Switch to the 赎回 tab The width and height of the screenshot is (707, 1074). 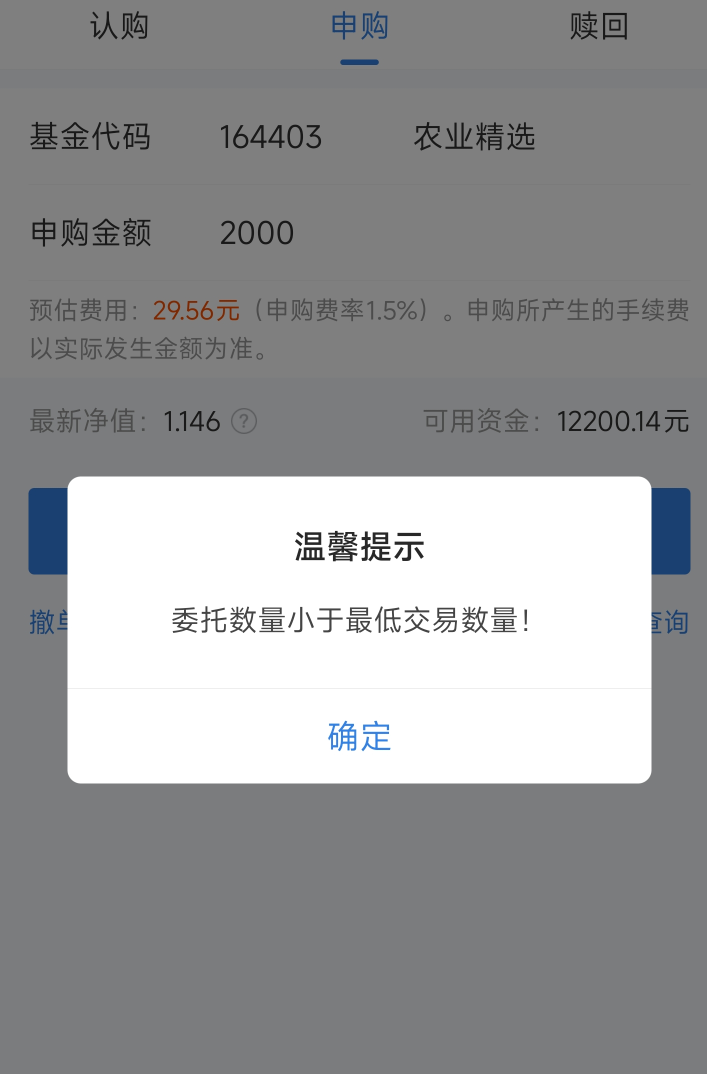click(x=598, y=27)
